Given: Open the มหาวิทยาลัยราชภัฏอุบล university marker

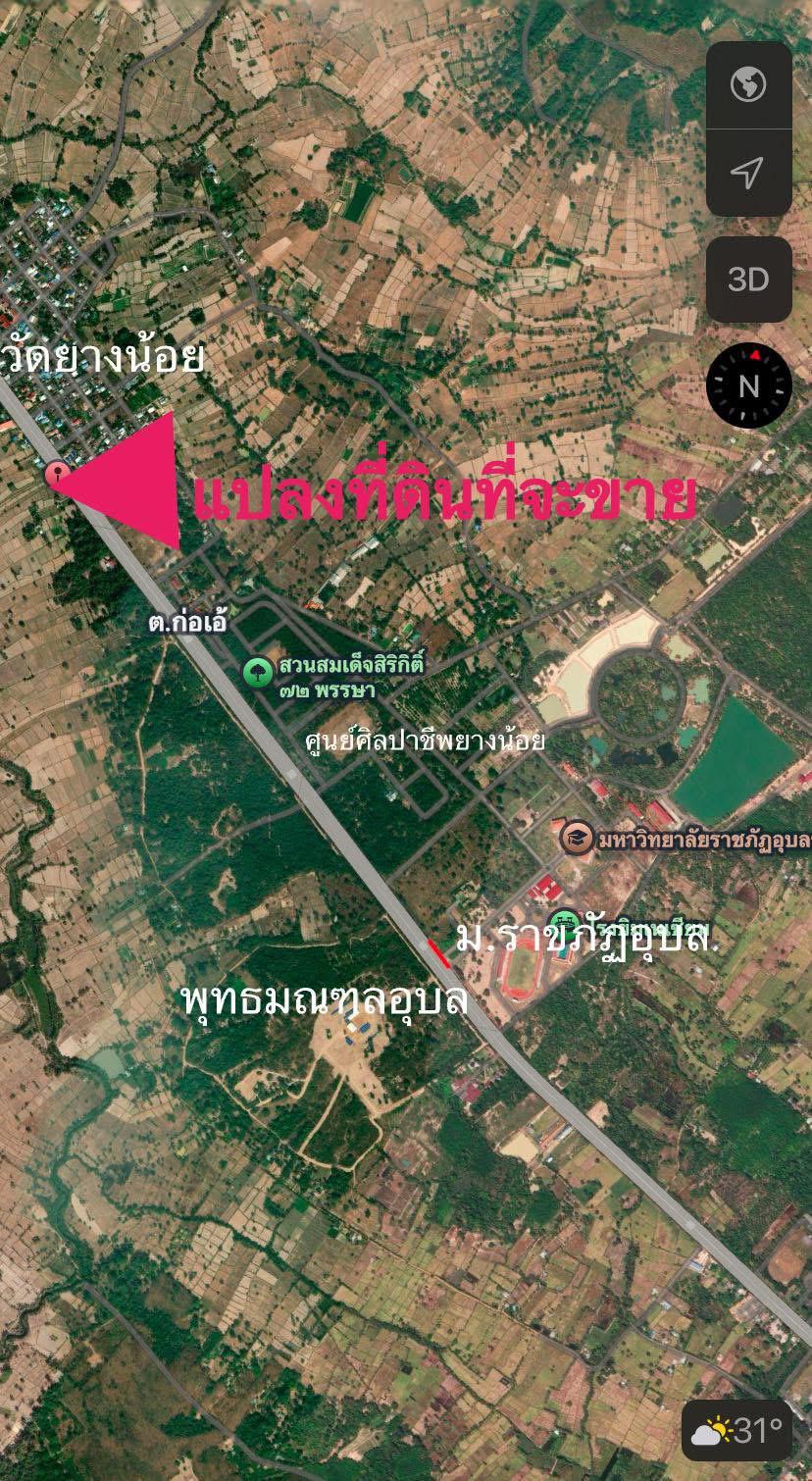Looking at the screenshot, I should click(x=577, y=838).
